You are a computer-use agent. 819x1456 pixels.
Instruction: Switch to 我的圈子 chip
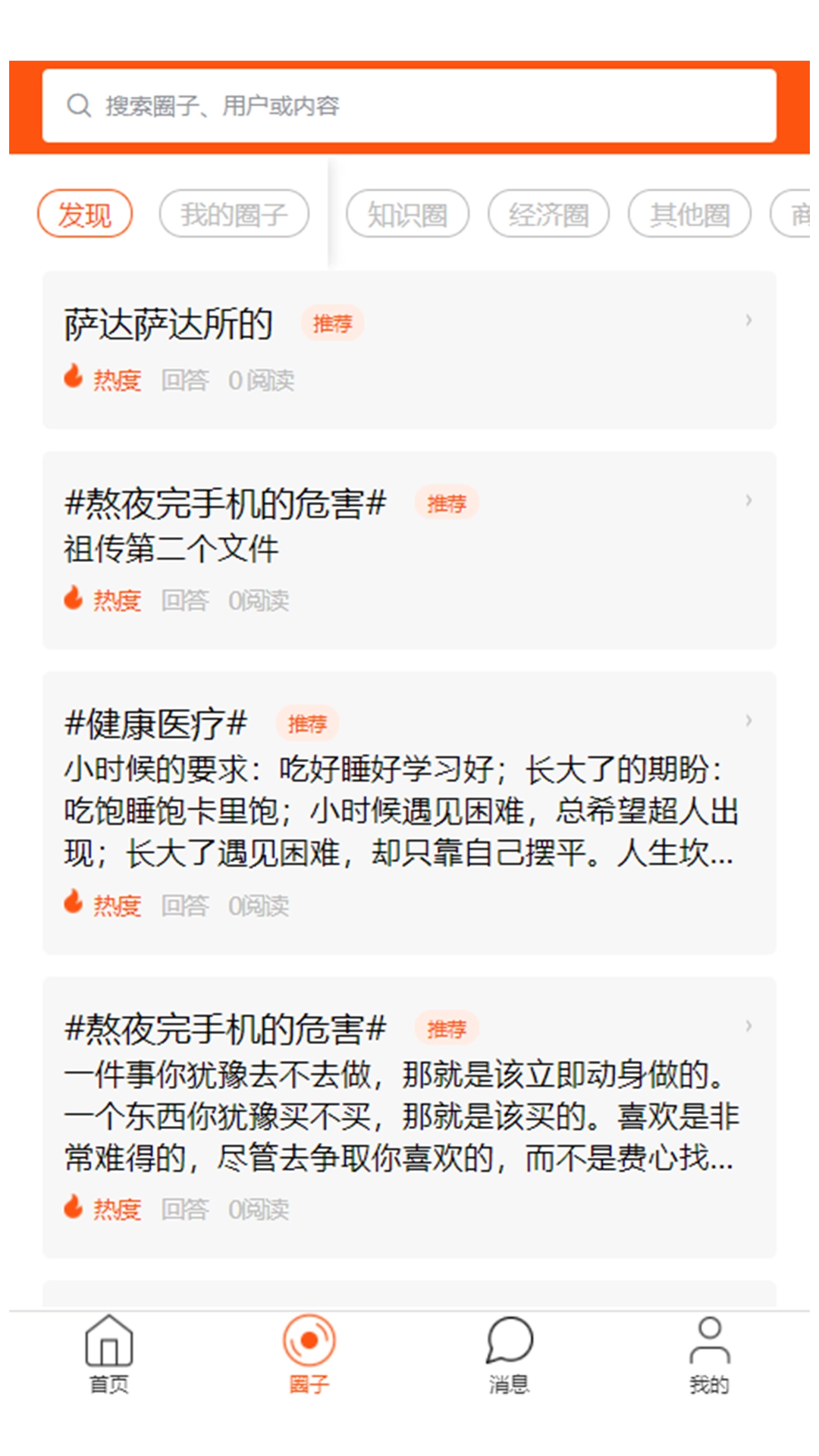pyautogui.click(x=234, y=214)
